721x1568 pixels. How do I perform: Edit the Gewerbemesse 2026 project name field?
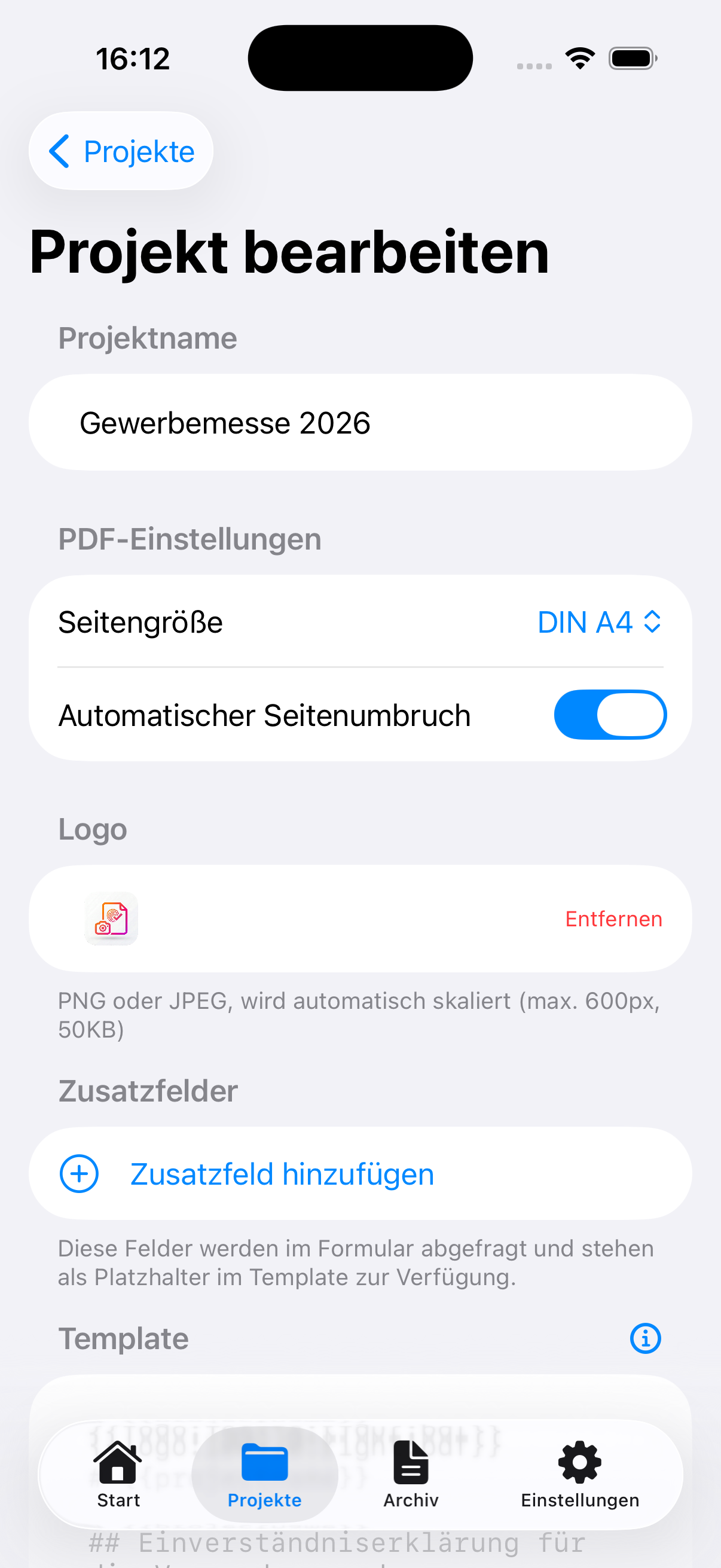[360, 422]
